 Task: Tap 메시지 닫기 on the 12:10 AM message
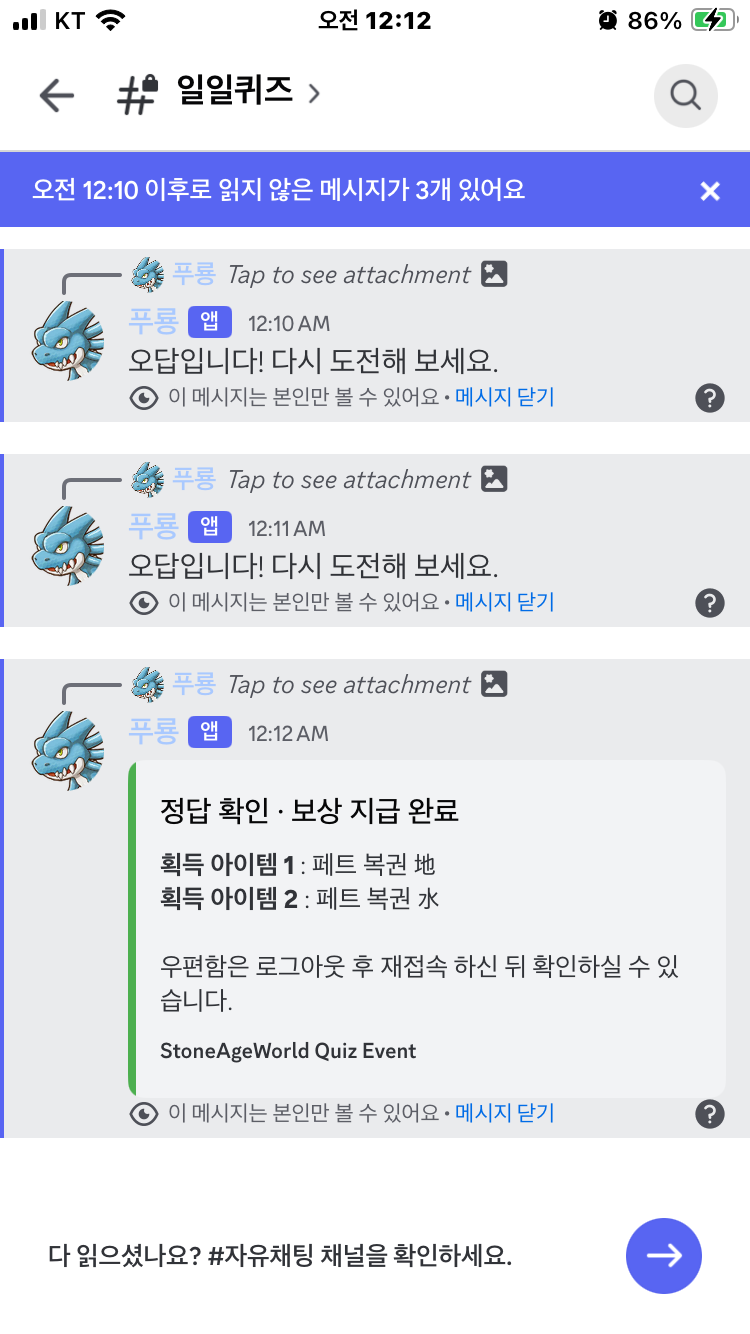point(504,398)
